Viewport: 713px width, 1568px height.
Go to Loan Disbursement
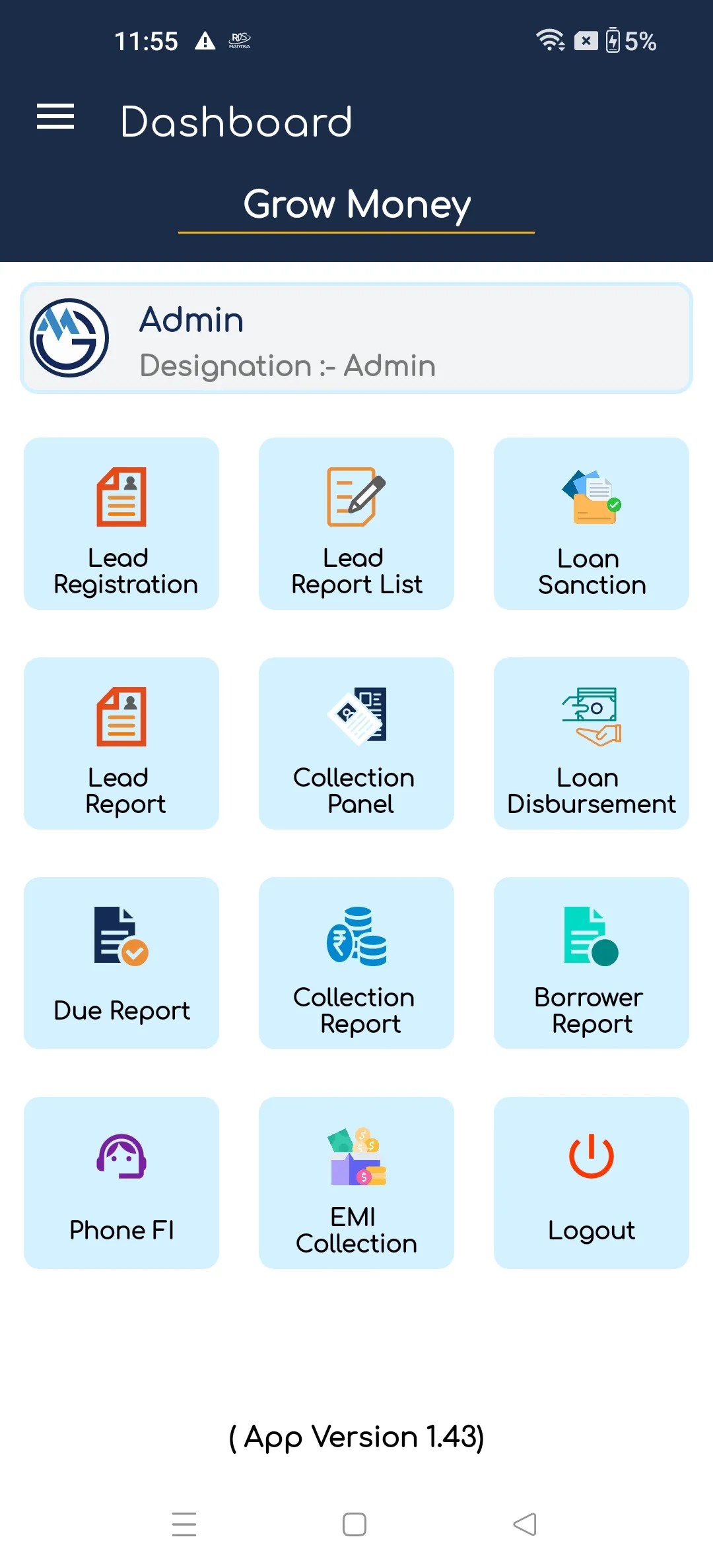(x=592, y=743)
